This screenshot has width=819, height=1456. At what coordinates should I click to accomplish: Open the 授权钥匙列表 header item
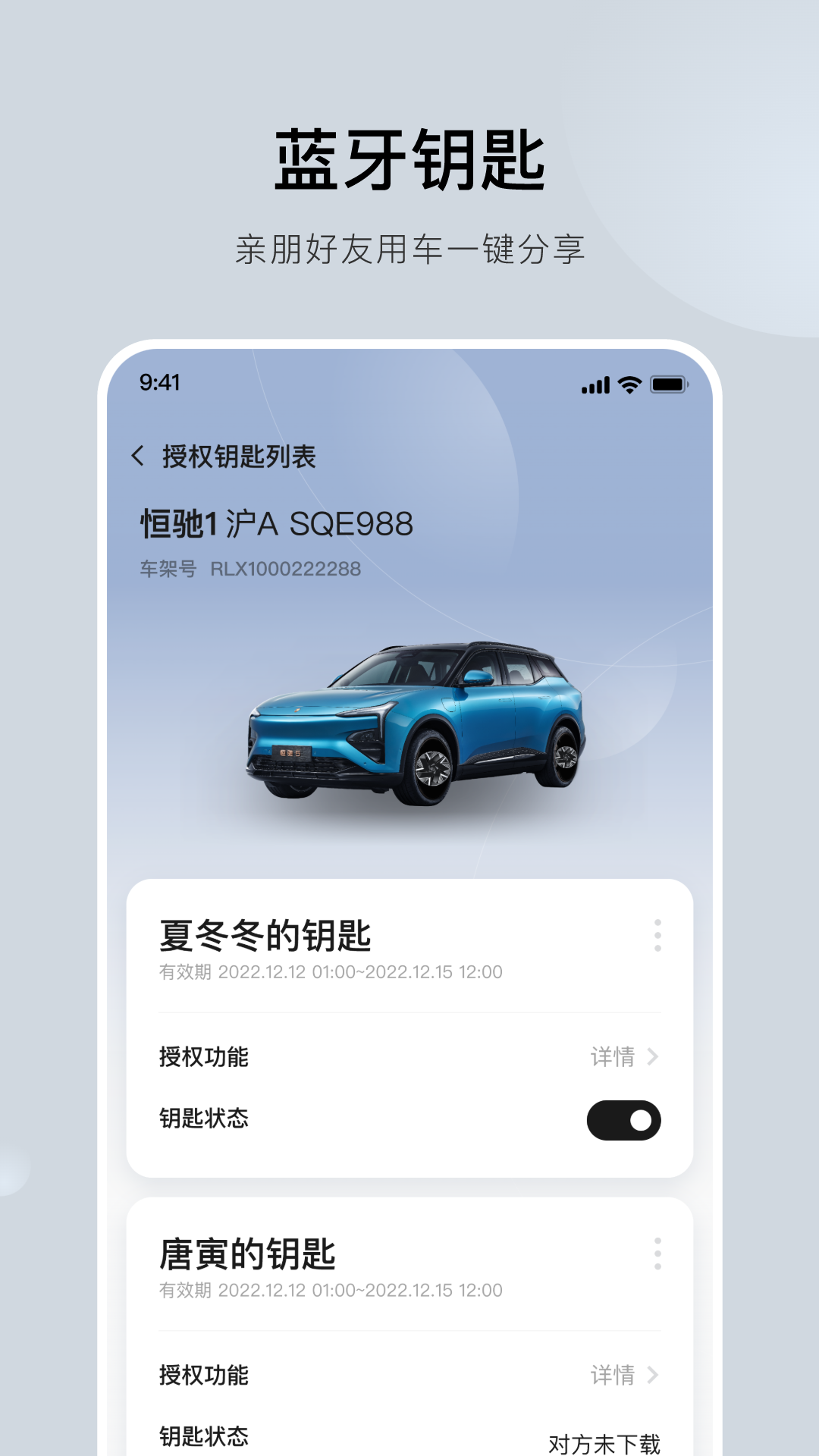[x=240, y=456]
